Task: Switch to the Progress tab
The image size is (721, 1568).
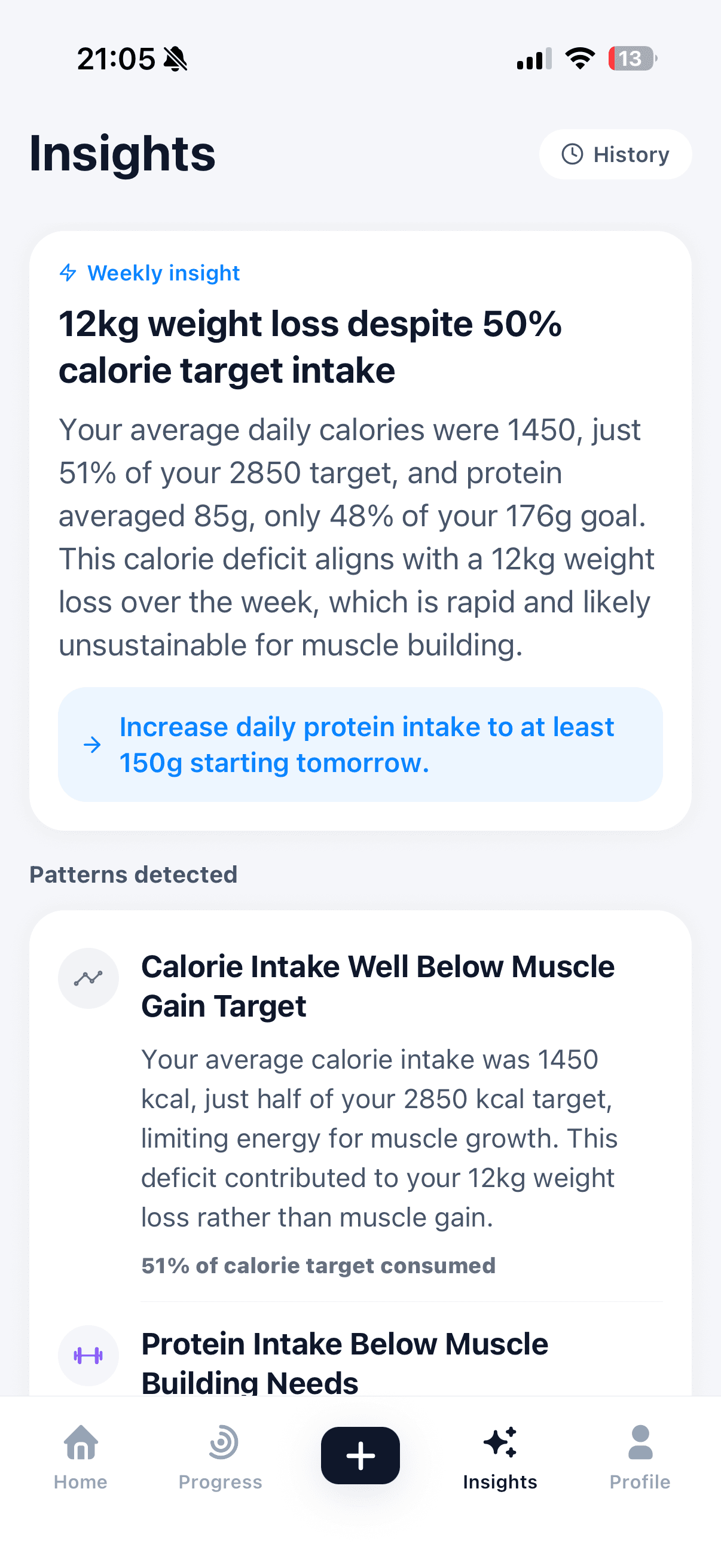Action: point(220,1457)
